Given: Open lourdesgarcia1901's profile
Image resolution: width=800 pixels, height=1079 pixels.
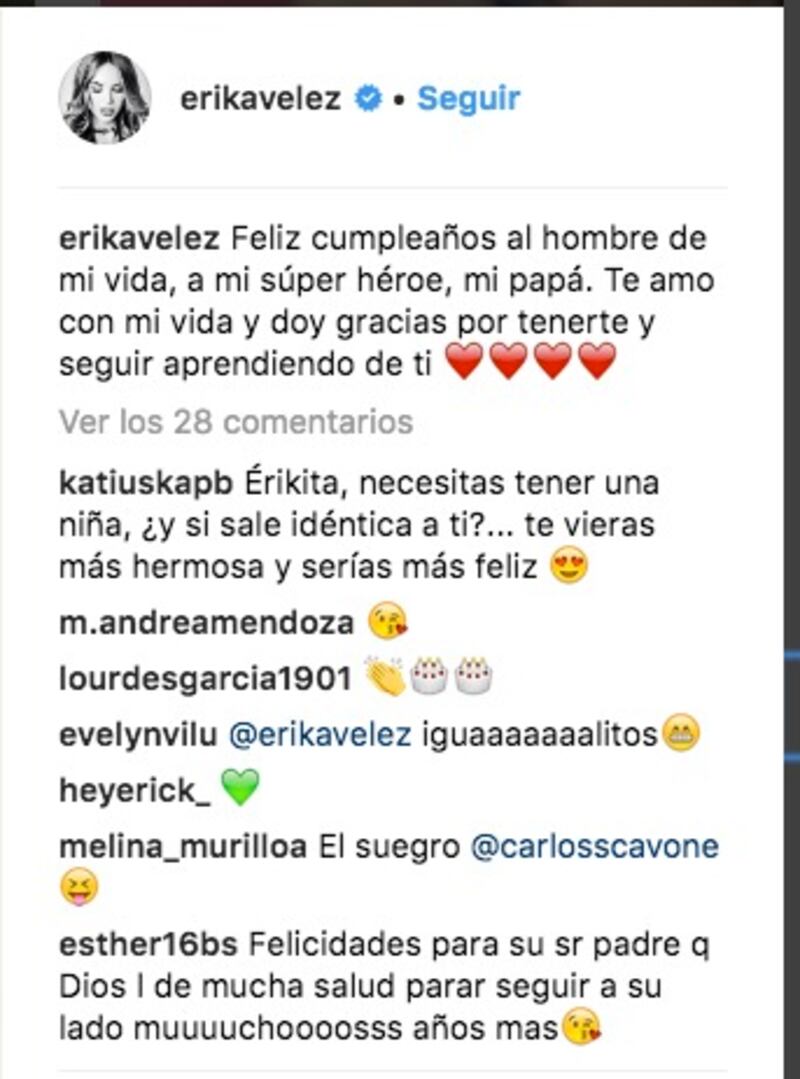Looking at the screenshot, I should point(206,680).
